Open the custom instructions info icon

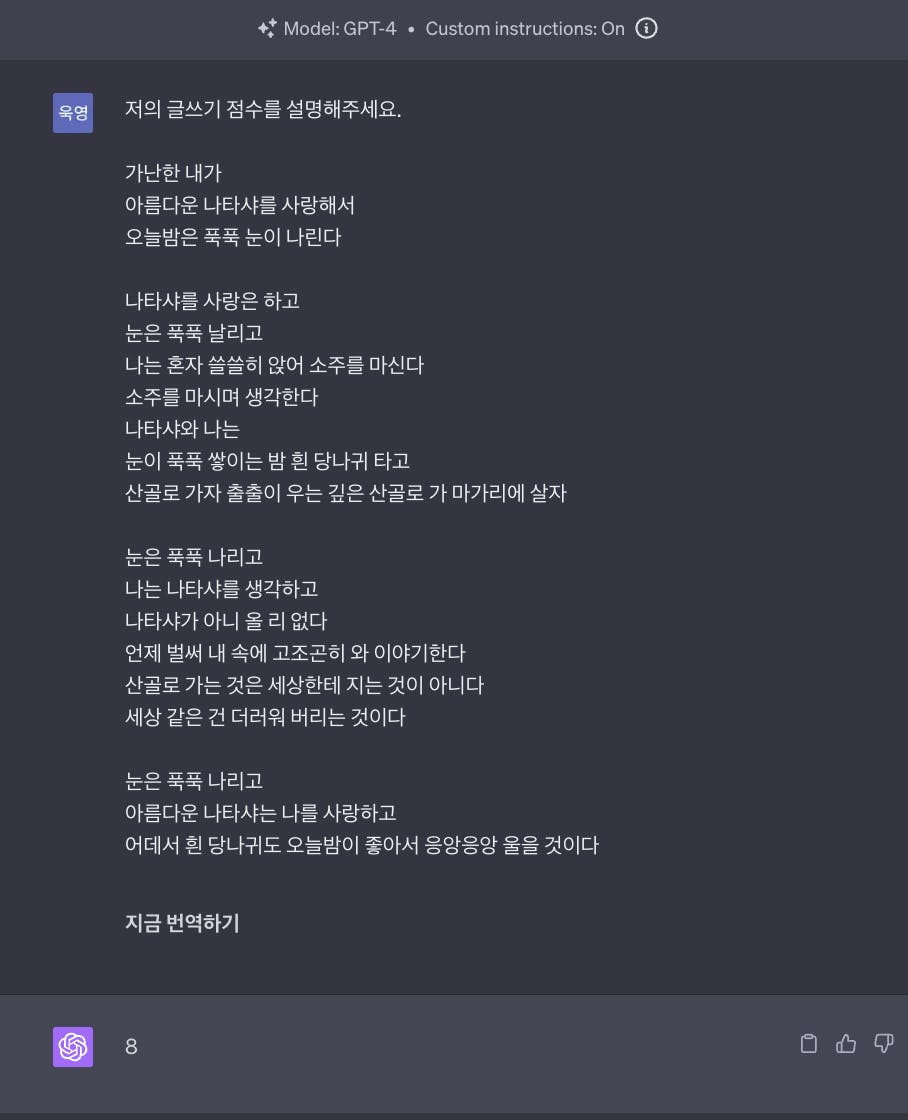pos(647,29)
